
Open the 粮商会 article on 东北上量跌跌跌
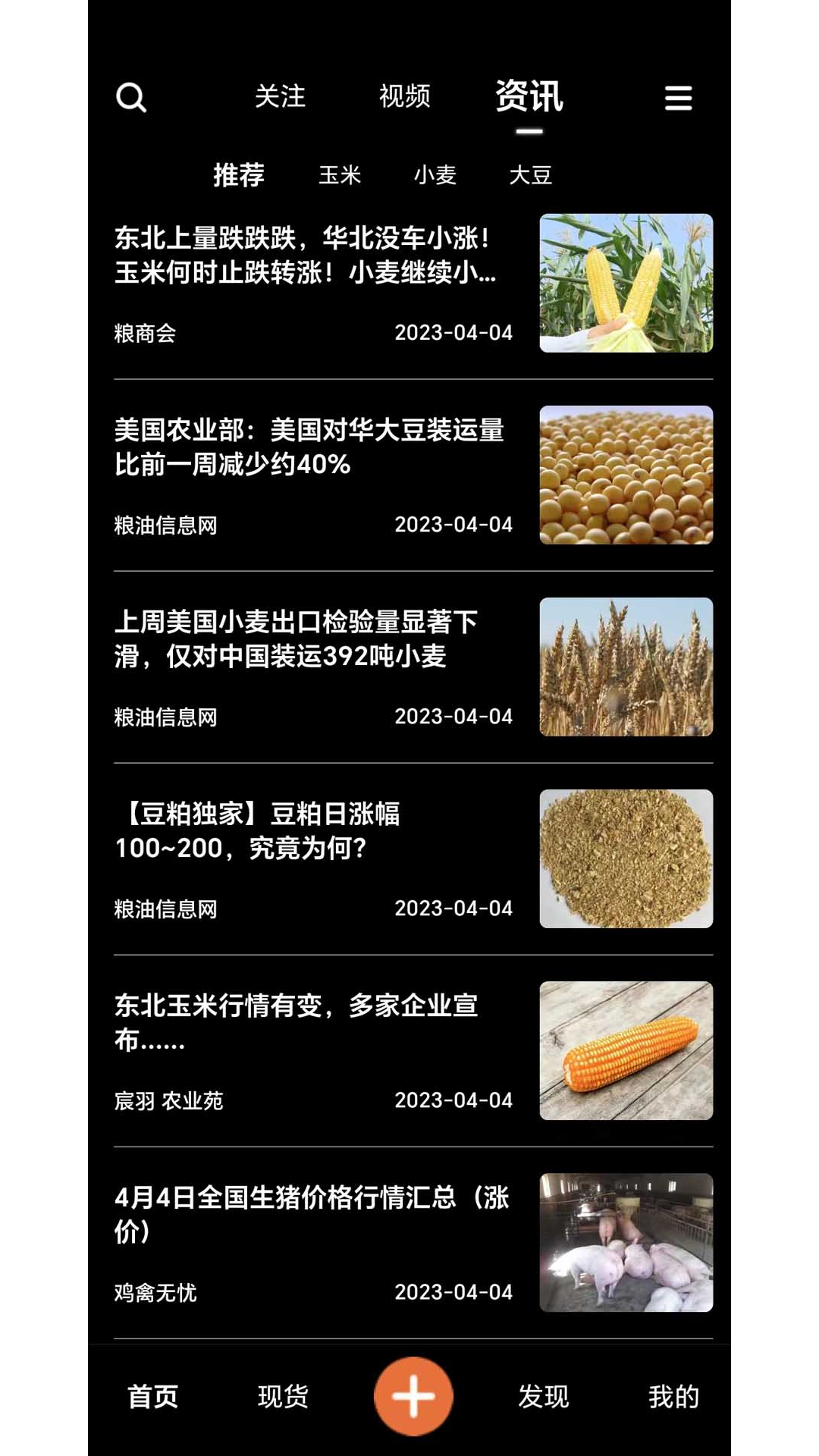(305, 255)
